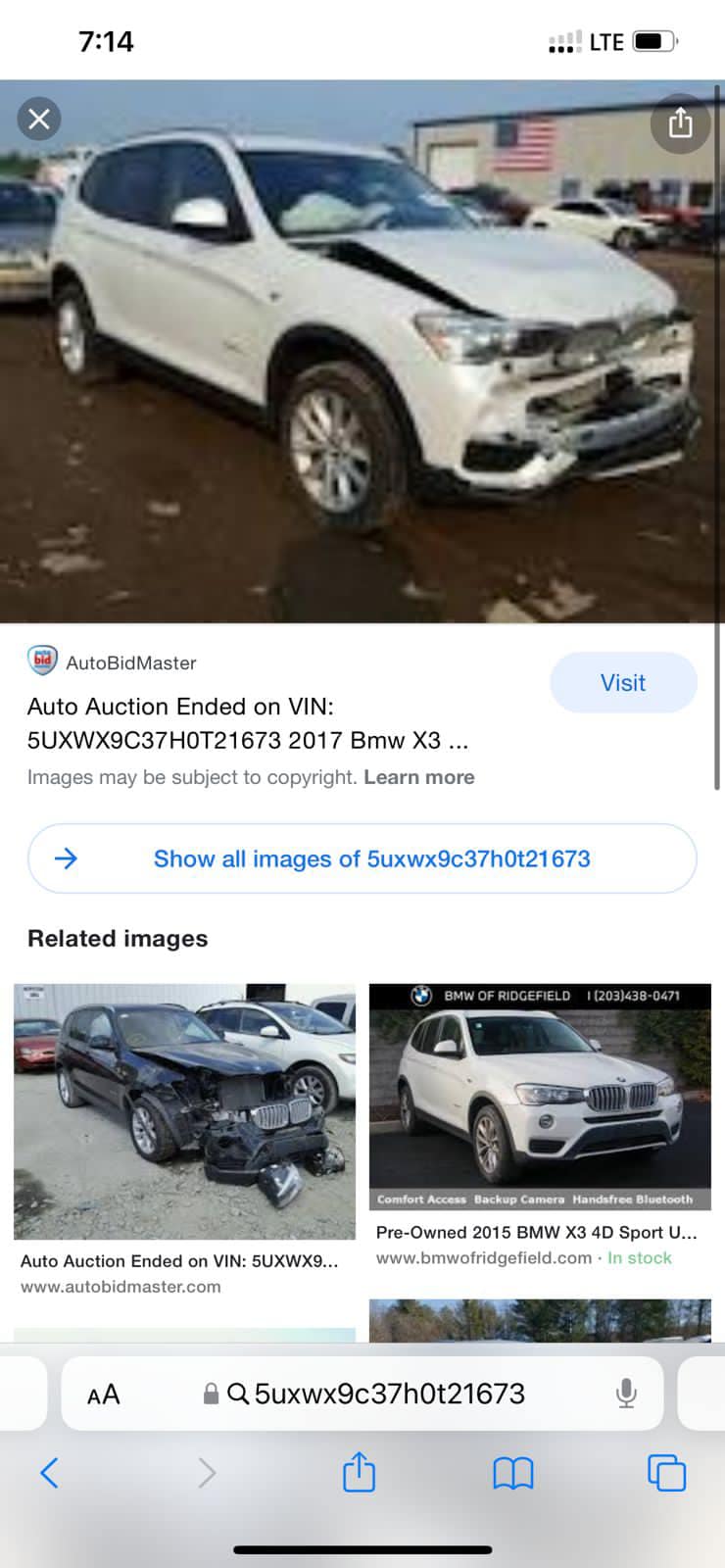Screen dimensions: 725x1568
Task: Tap the Safari address bar
Action: [389, 1394]
